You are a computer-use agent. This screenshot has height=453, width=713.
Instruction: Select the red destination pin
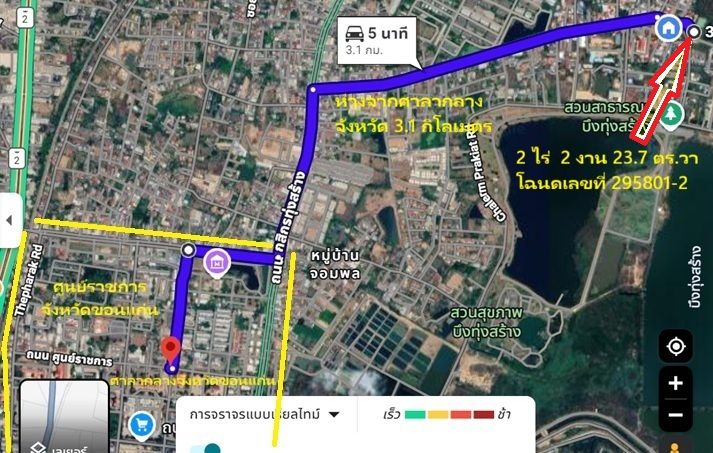171,350
